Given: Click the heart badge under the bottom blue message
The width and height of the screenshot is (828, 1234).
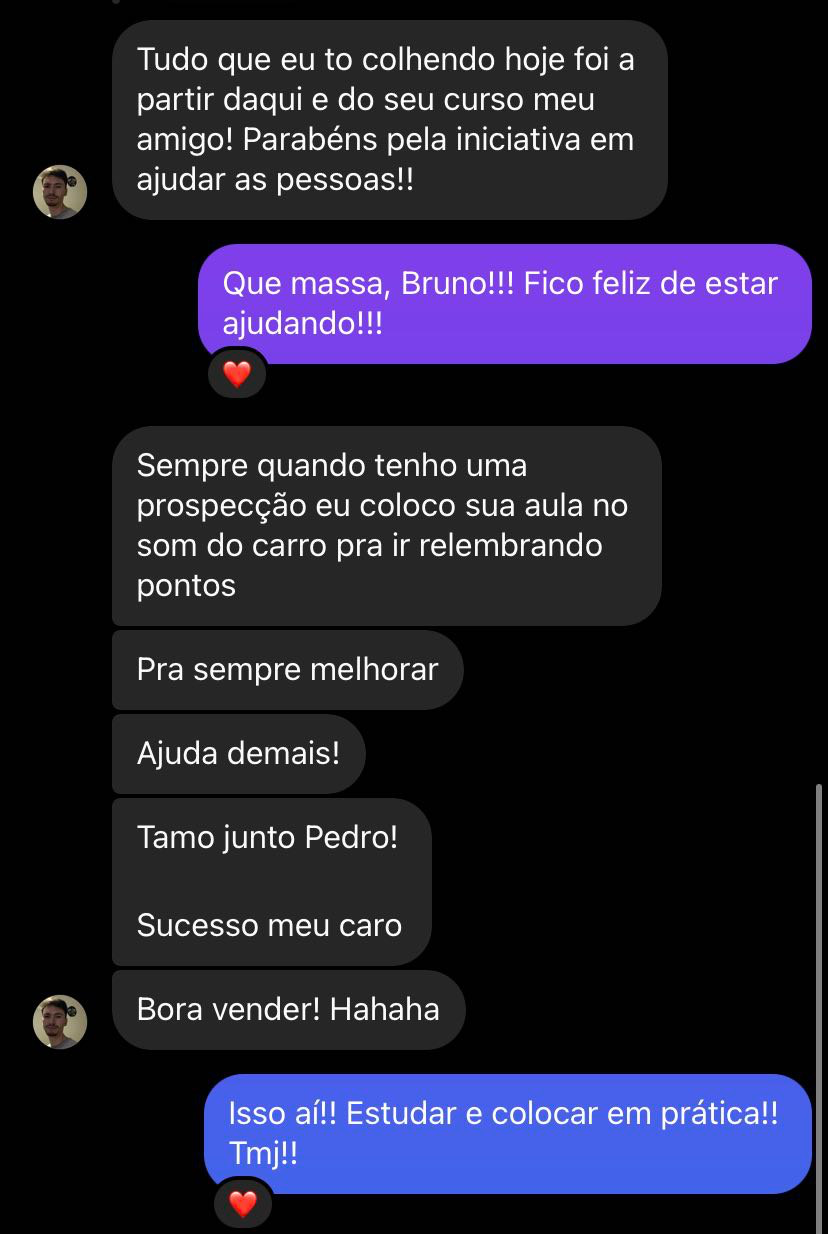Looking at the screenshot, I should (243, 1204).
